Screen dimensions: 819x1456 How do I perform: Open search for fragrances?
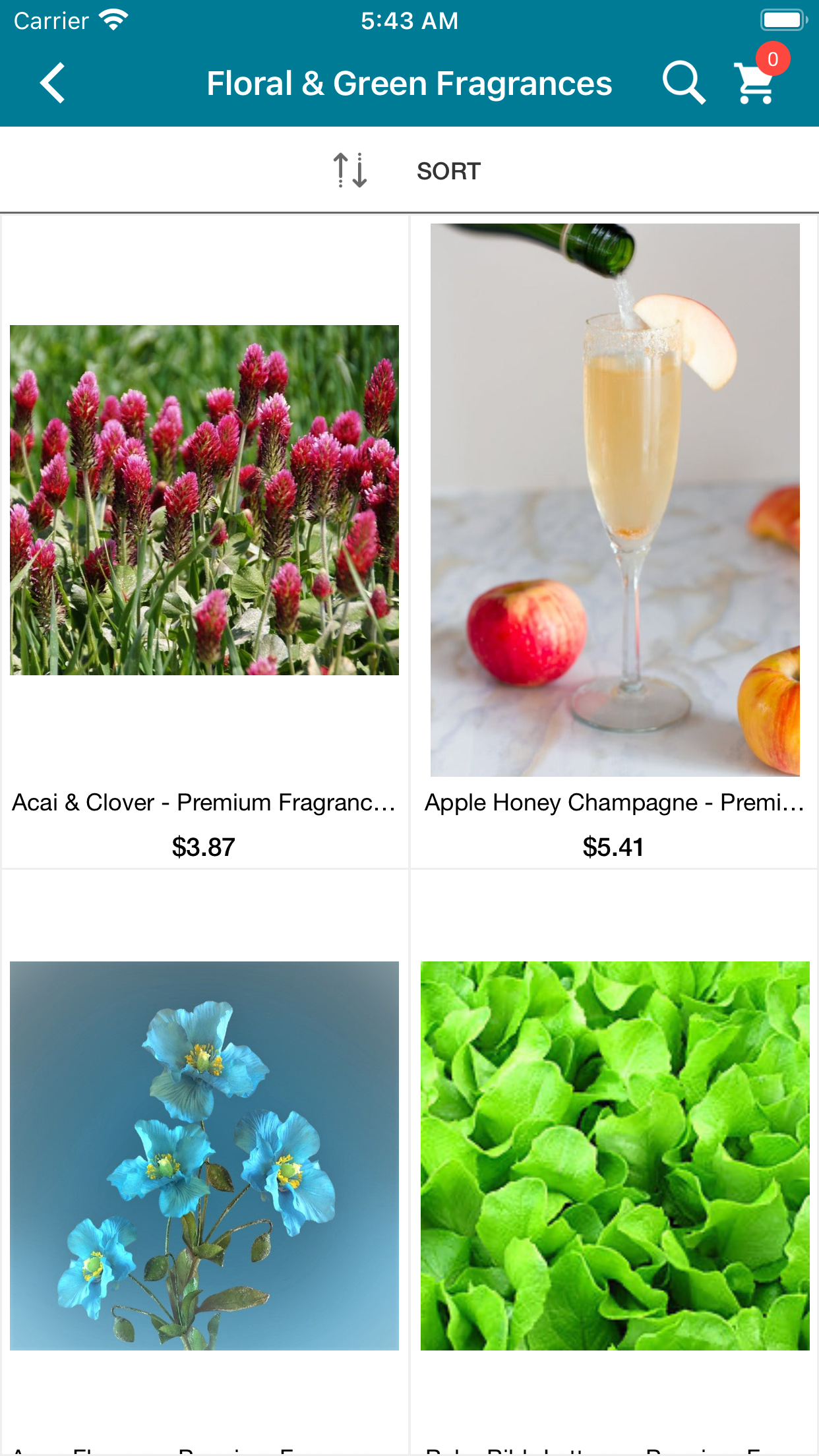(683, 83)
